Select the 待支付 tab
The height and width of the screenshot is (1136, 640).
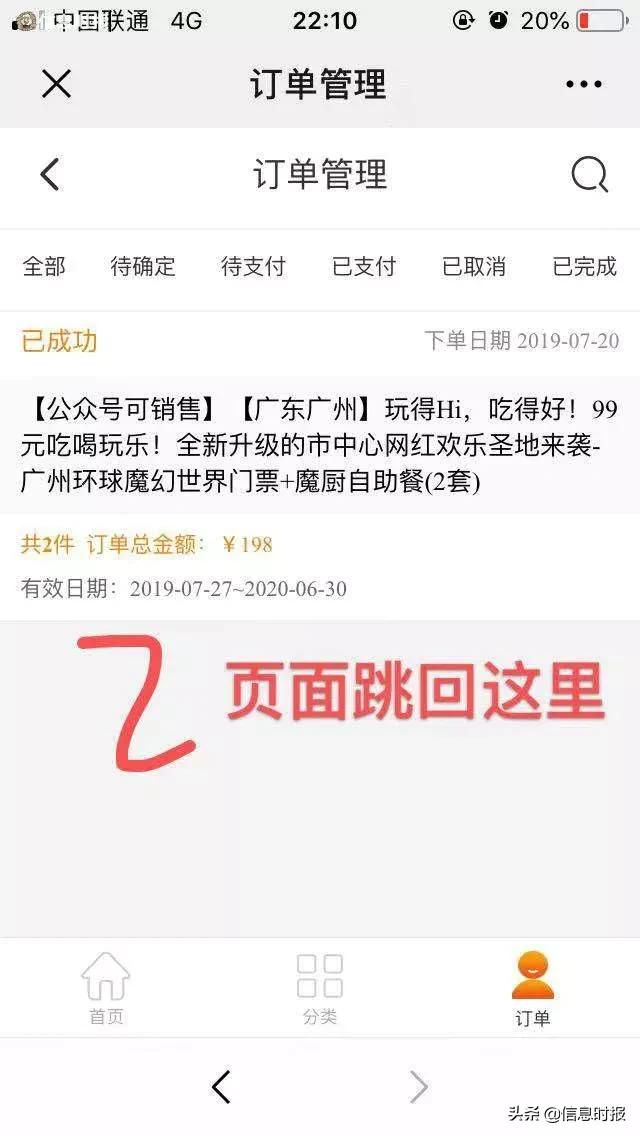click(x=253, y=266)
